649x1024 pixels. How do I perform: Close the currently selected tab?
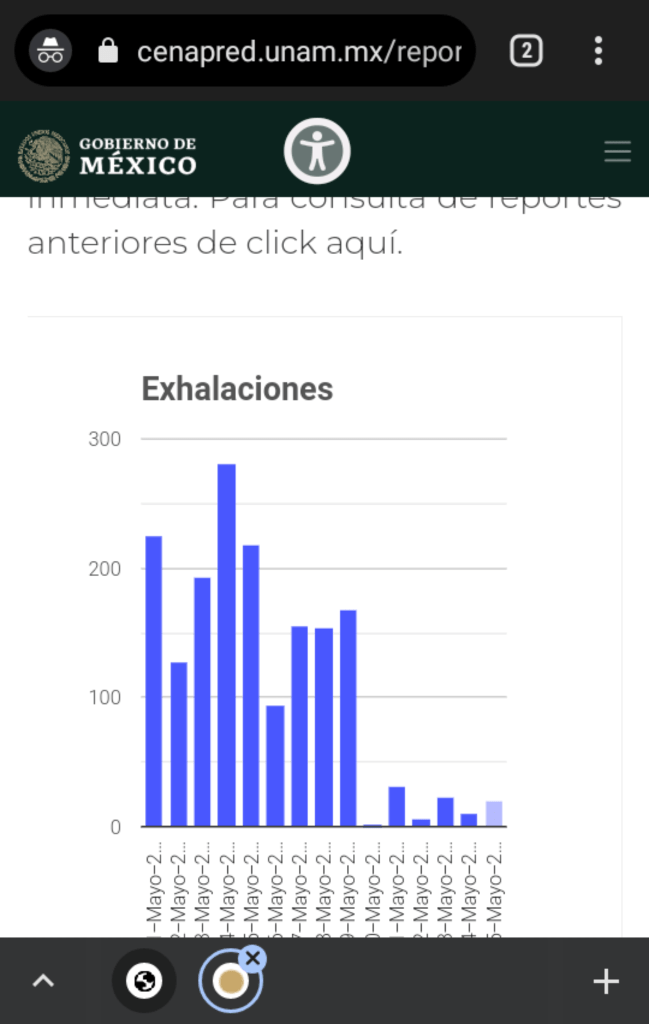coord(253,959)
